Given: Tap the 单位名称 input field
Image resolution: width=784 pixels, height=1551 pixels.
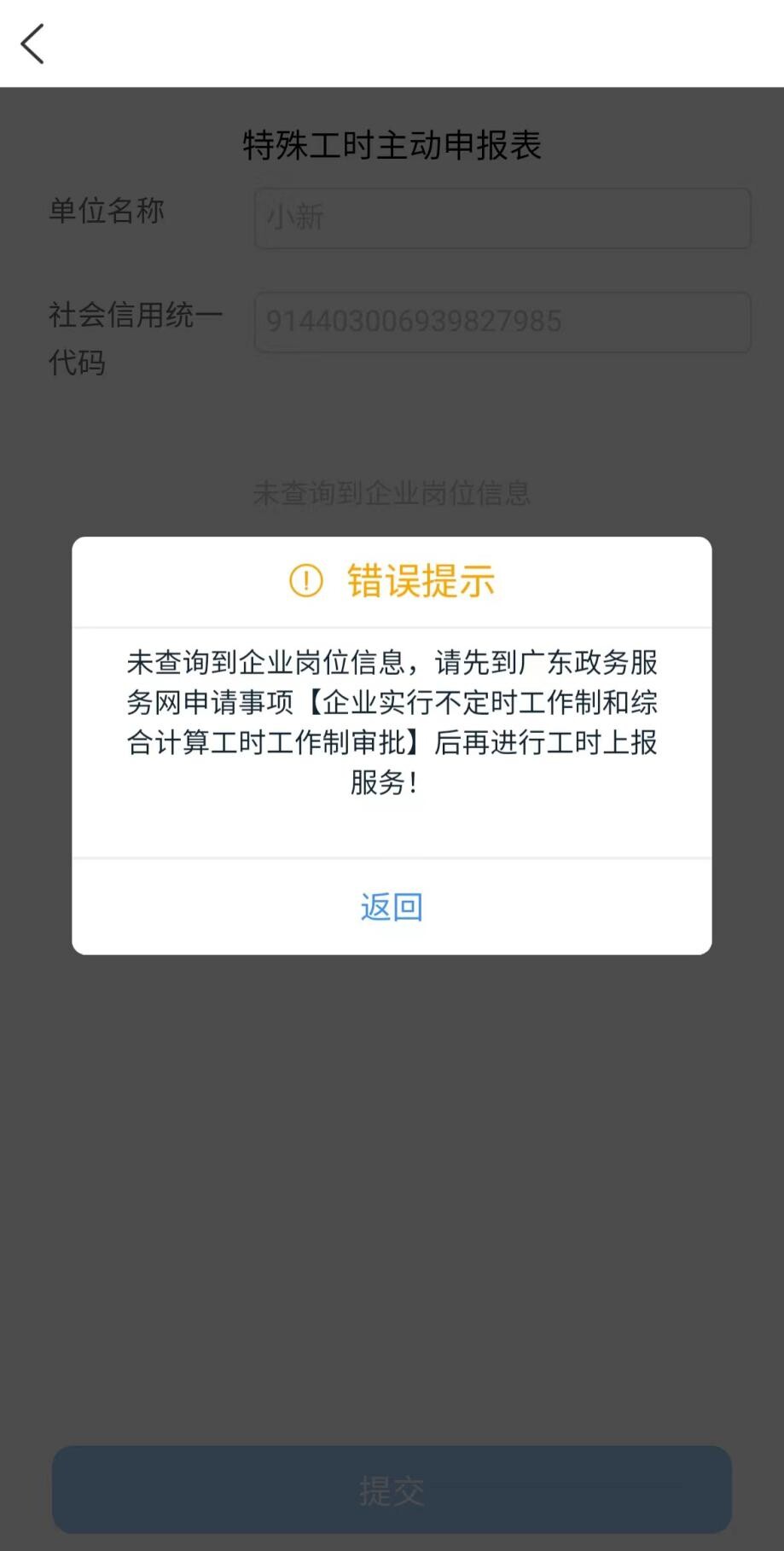Looking at the screenshot, I should [x=502, y=218].
